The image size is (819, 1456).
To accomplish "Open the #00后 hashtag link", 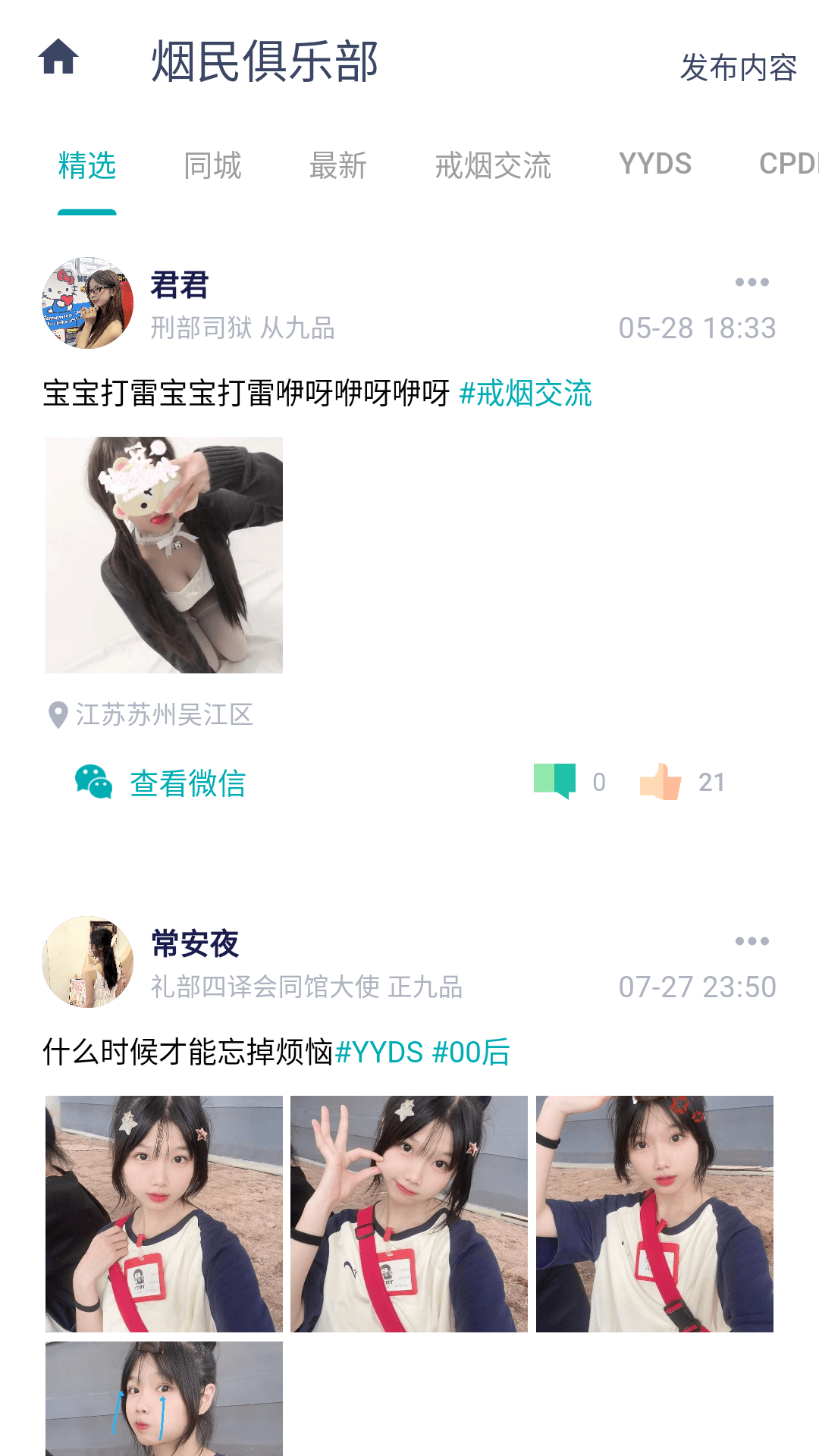I will click(x=471, y=1053).
